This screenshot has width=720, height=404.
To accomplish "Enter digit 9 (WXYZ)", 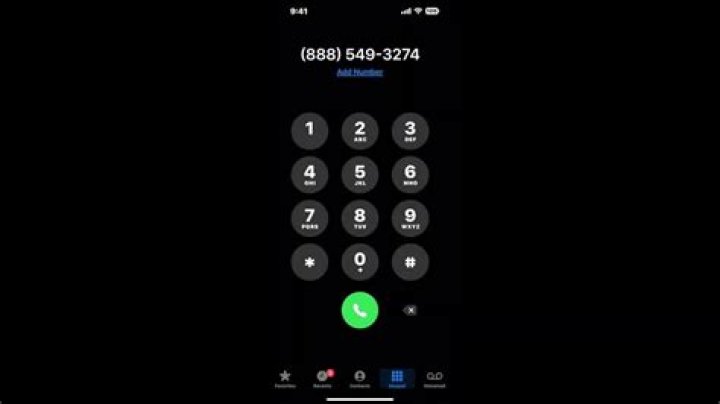I will 410,218.
